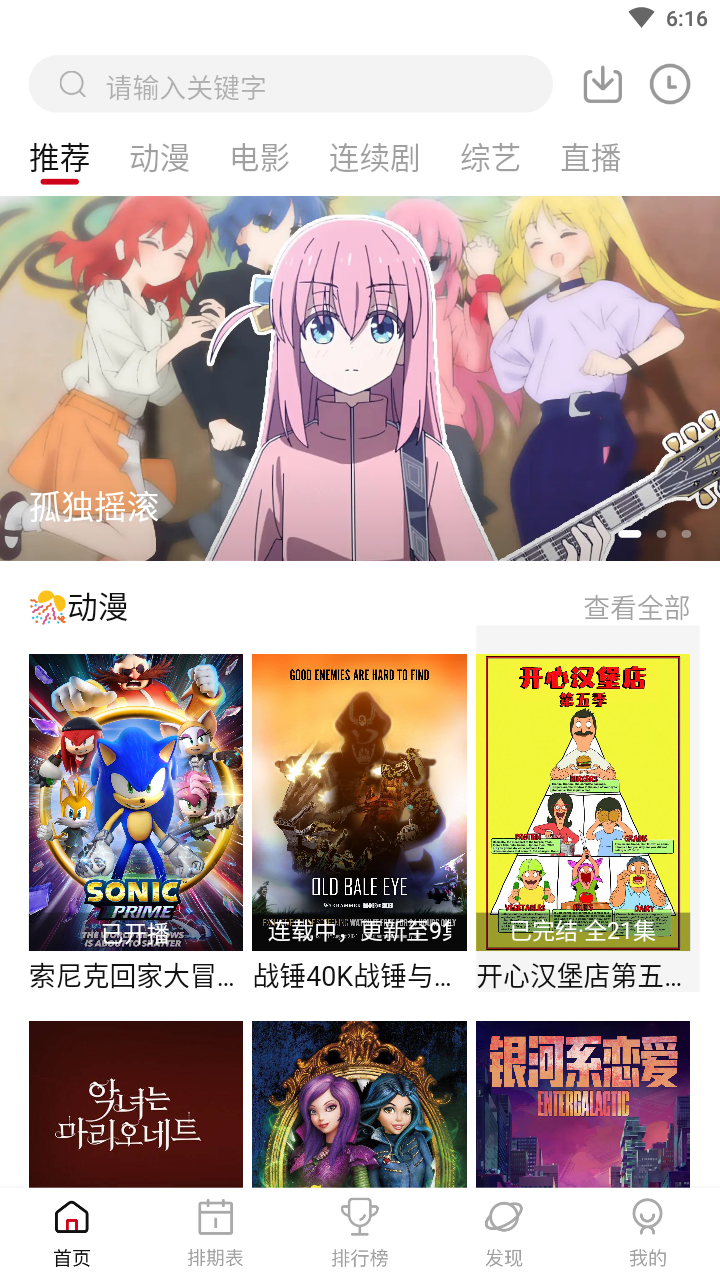The height and width of the screenshot is (1280, 720).
Task: Switch to the 发现 bottom tab
Action: pos(504,1233)
